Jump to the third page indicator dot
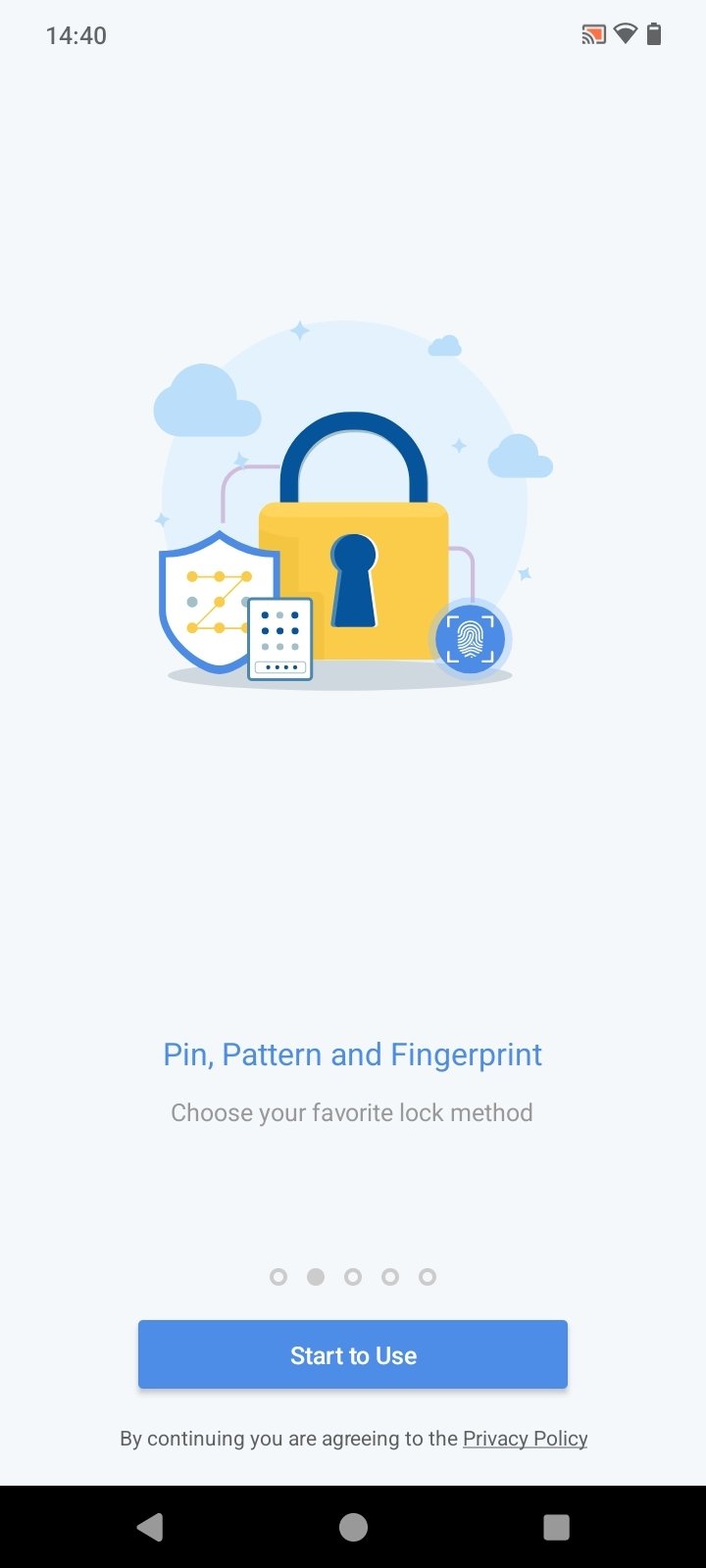This screenshot has height=1568, width=706. pyautogui.click(x=353, y=1277)
